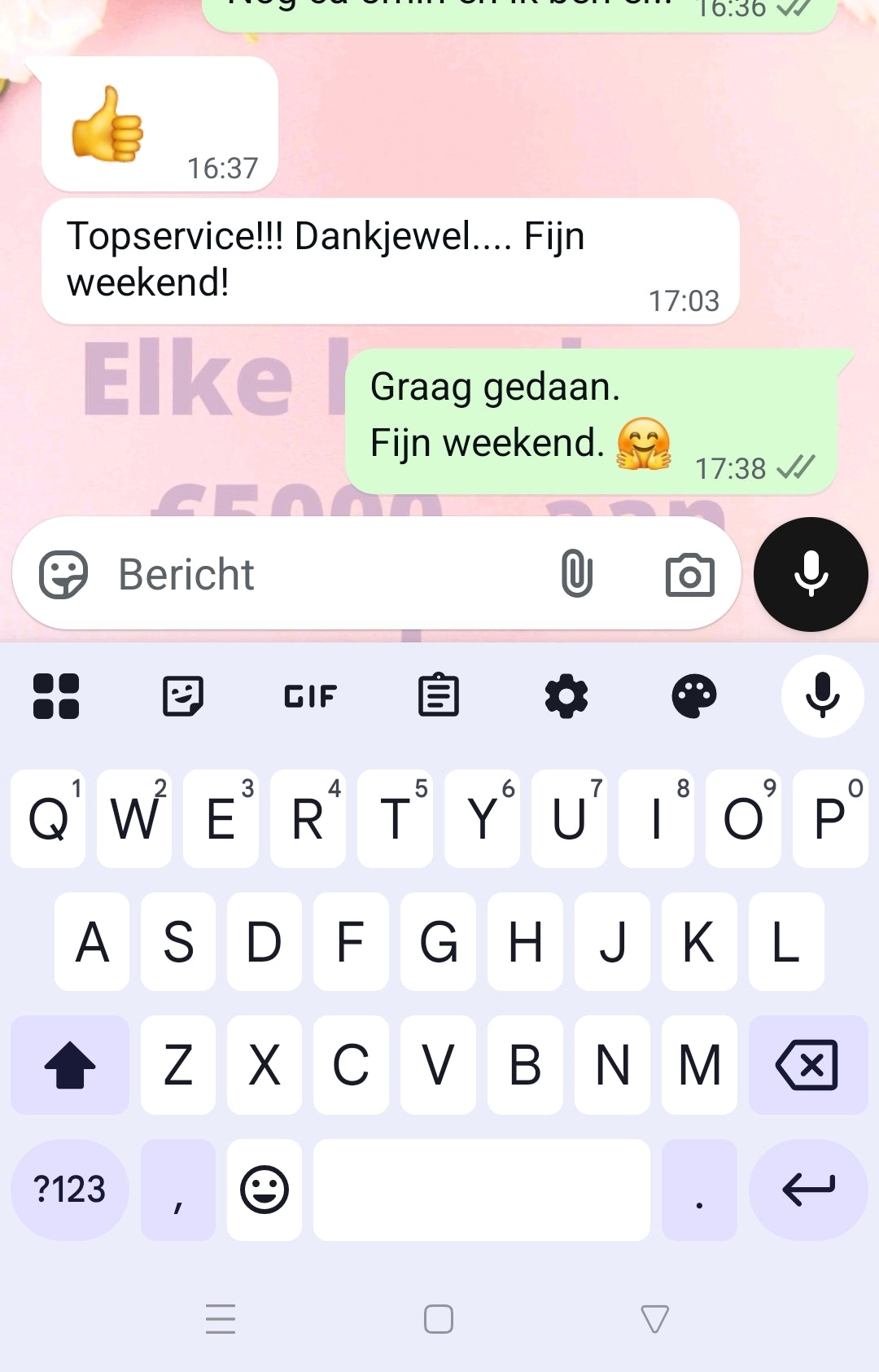
Task: Open the GIF search on the keyboard
Action: 310,696
